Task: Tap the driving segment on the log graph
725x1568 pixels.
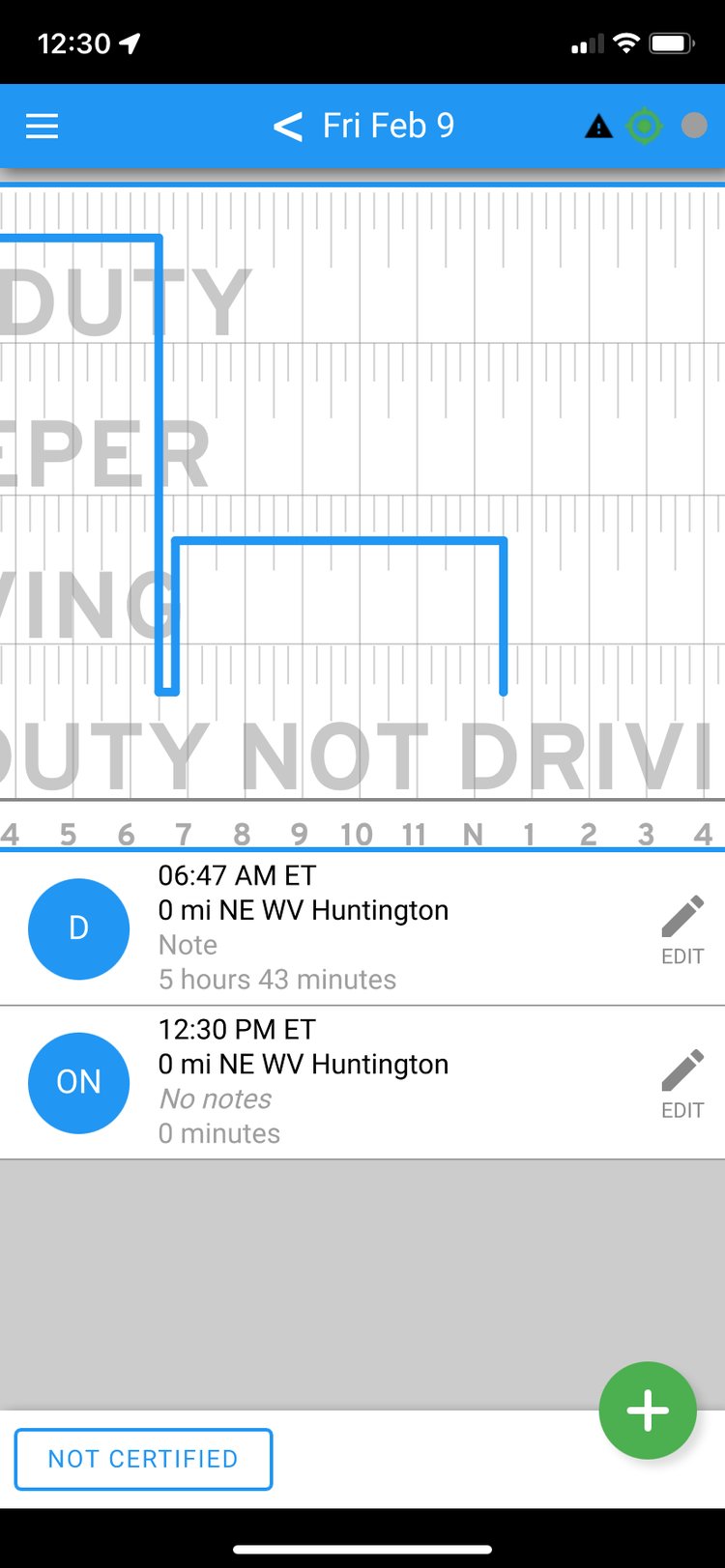Action: [x=338, y=538]
